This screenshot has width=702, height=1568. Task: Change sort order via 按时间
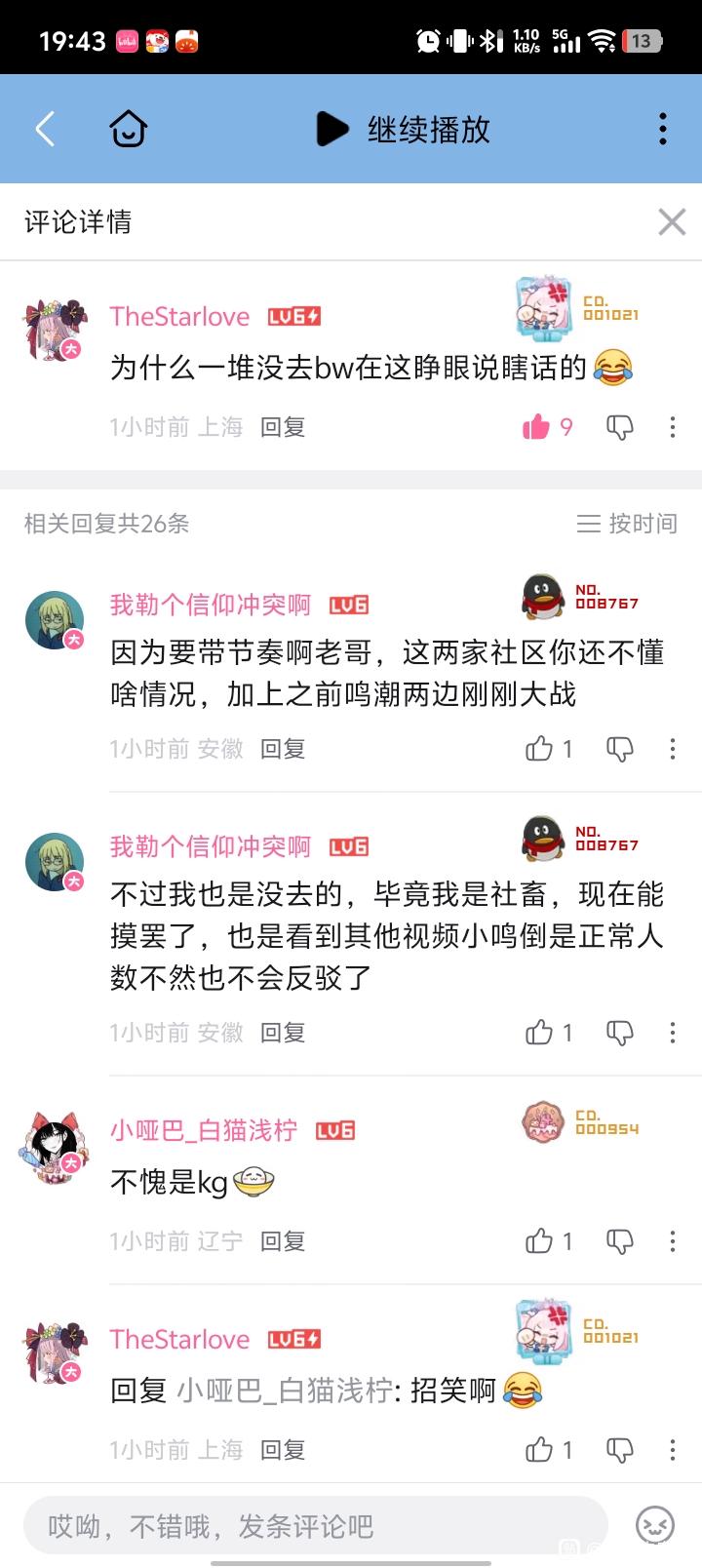627,524
